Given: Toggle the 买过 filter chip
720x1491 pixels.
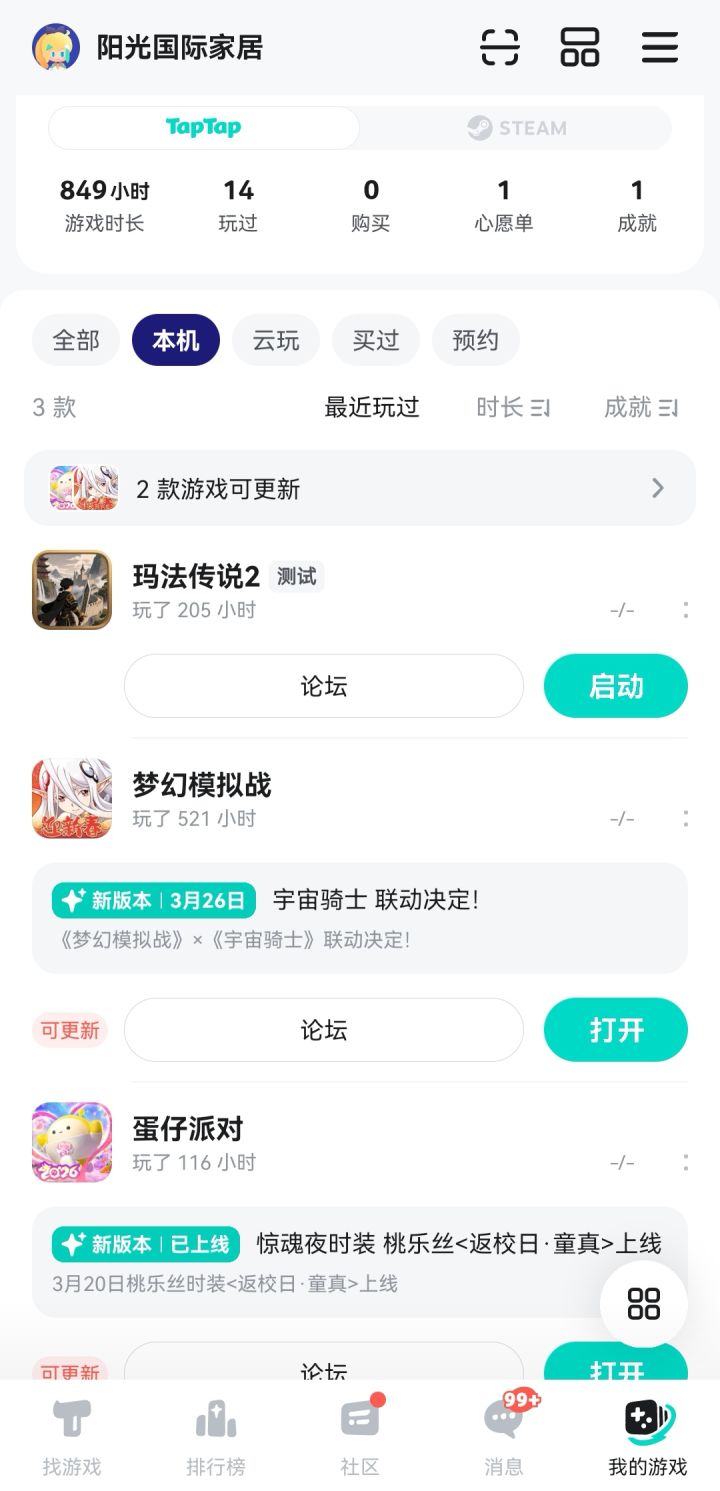Looking at the screenshot, I should 375,340.
